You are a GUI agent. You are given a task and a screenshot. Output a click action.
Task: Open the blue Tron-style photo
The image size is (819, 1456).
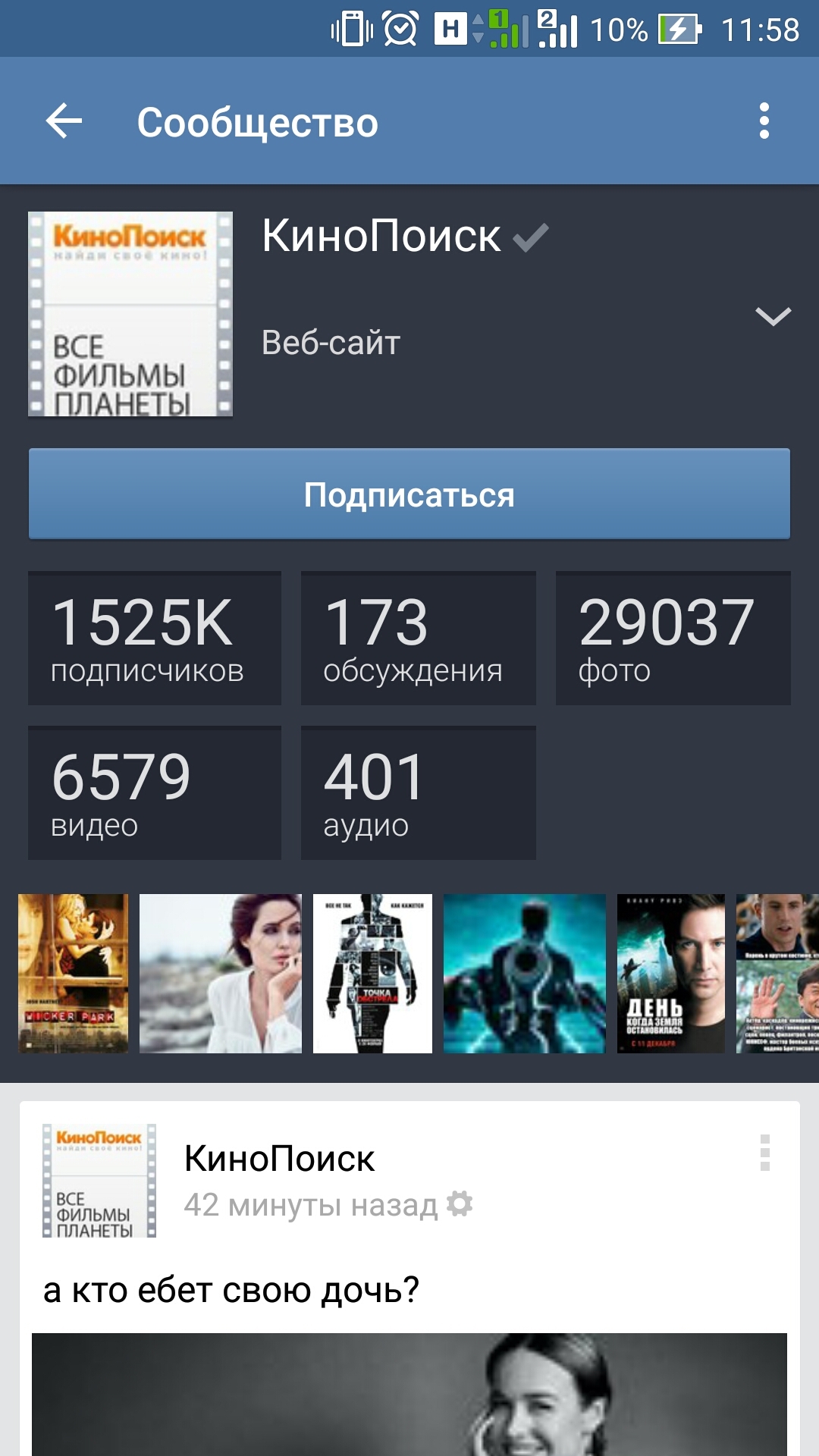click(x=525, y=974)
